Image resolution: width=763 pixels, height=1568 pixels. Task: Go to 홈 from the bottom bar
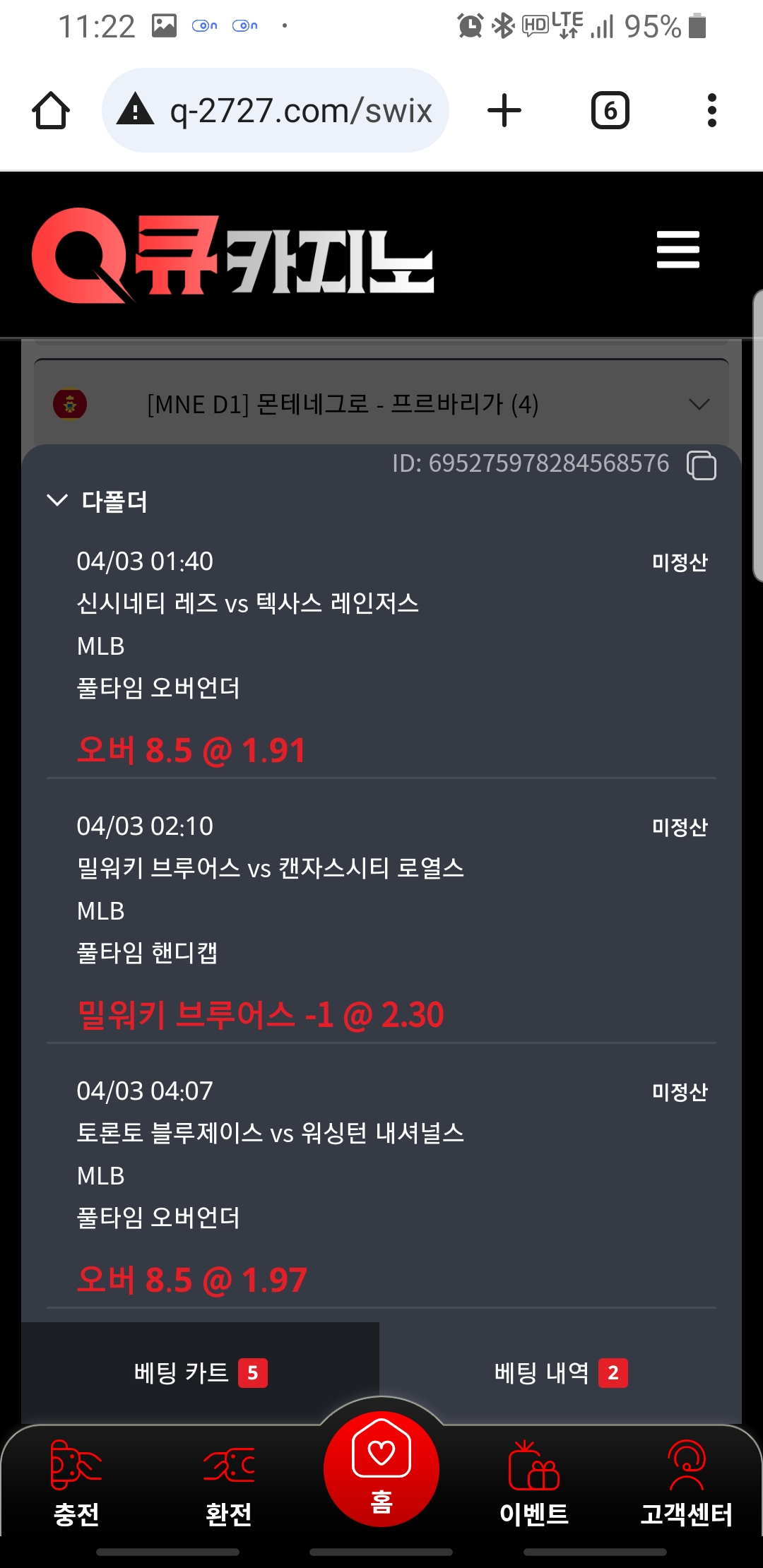(381, 1469)
